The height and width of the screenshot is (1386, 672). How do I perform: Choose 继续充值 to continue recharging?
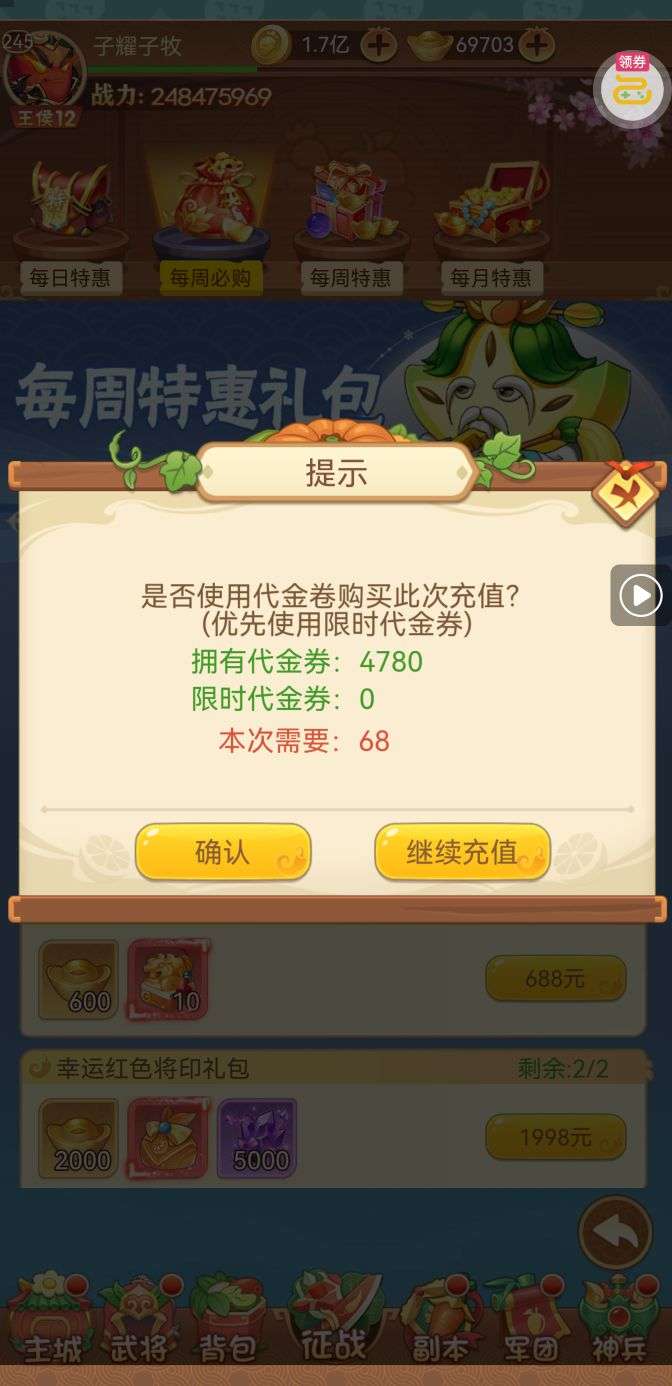click(x=462, y=852)
